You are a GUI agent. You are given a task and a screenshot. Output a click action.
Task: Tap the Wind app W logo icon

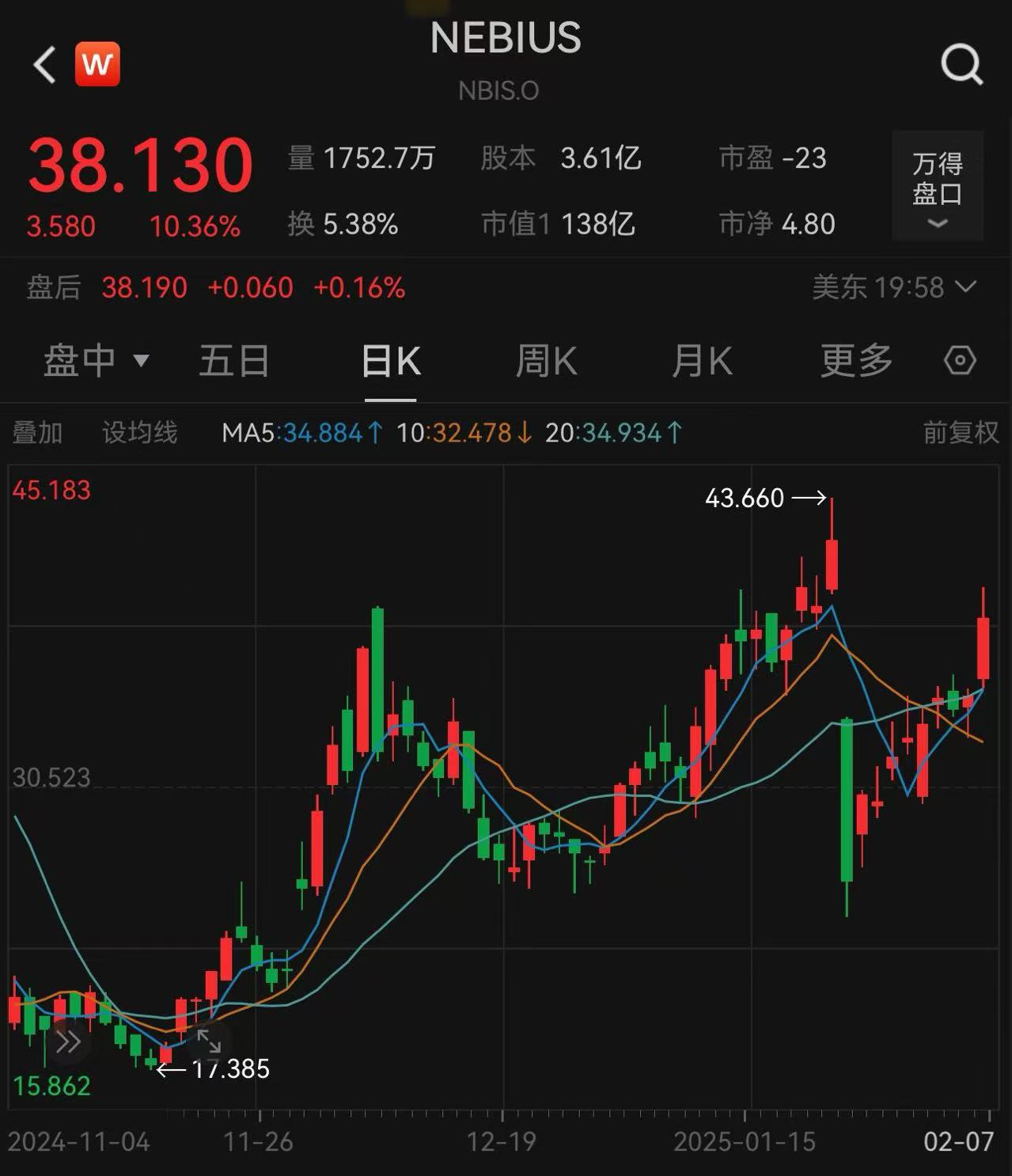[x=98, y=65]
